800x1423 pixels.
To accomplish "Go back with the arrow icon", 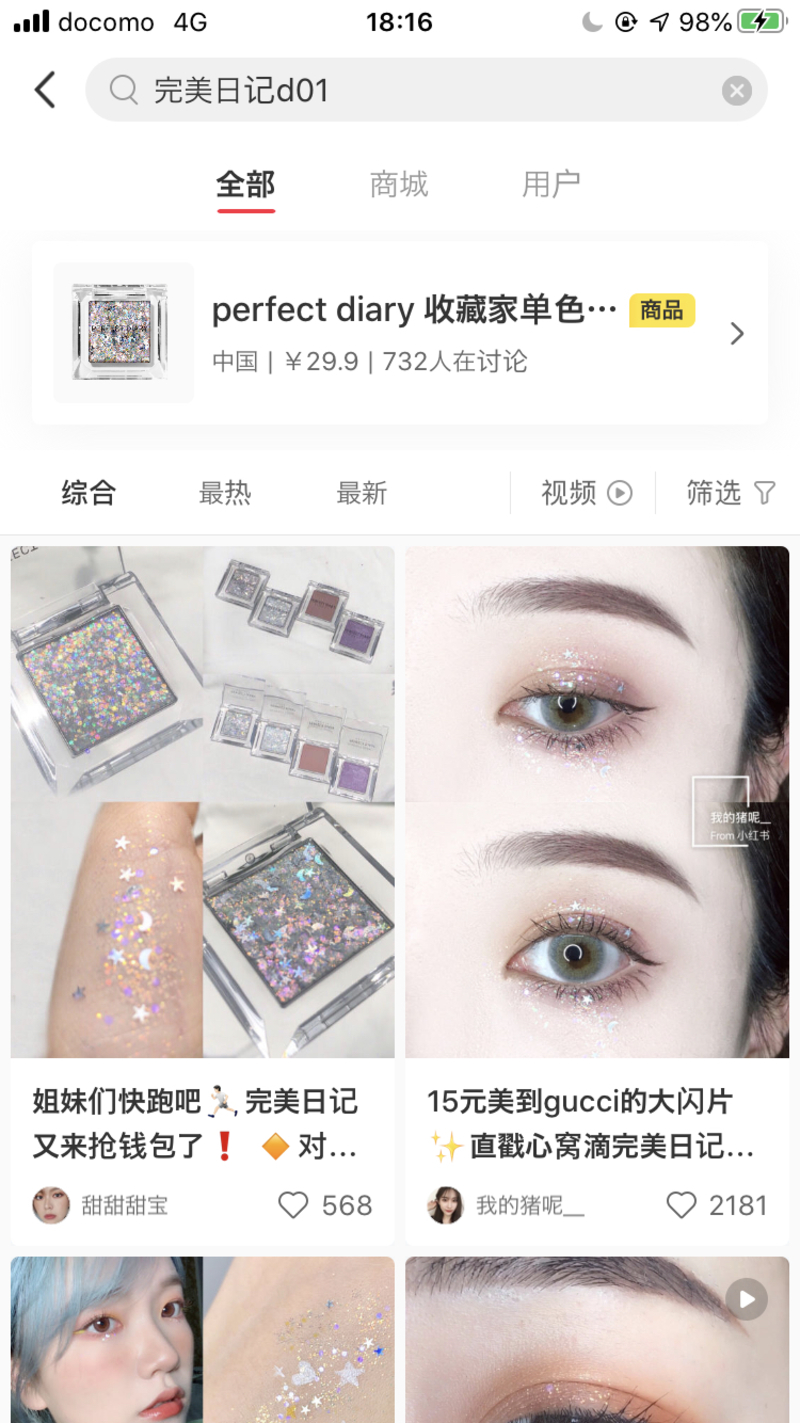I will coord(45,90).
